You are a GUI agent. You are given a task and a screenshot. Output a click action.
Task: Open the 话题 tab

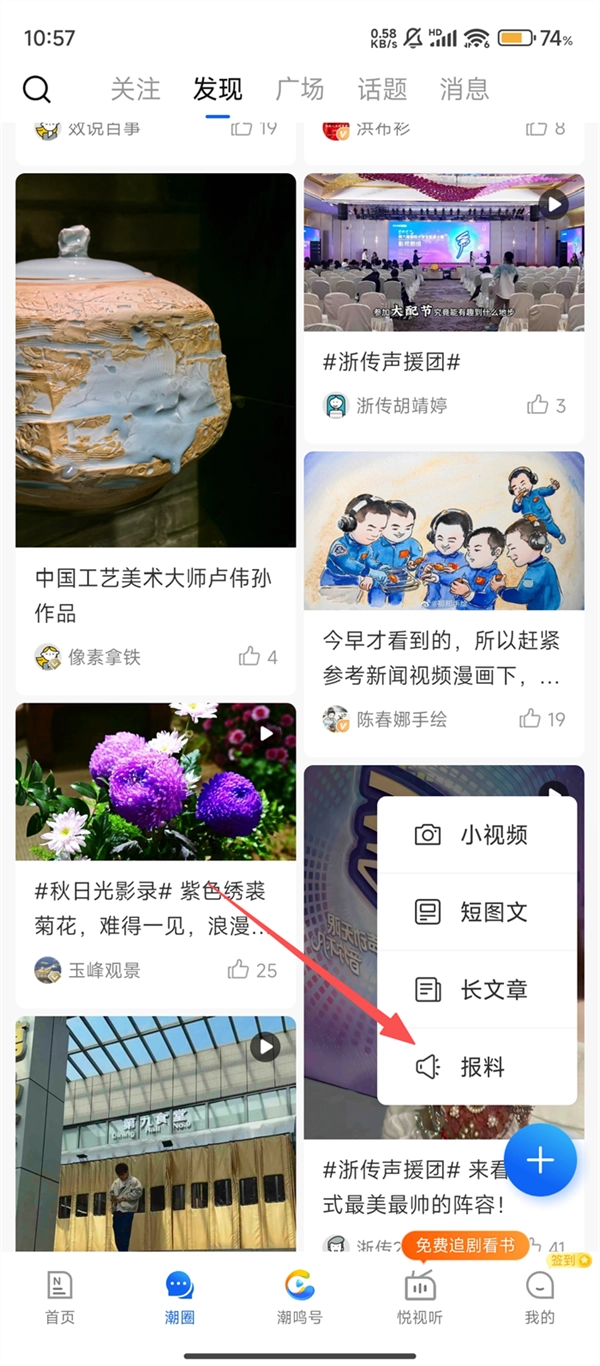click(x=382, y=89)
